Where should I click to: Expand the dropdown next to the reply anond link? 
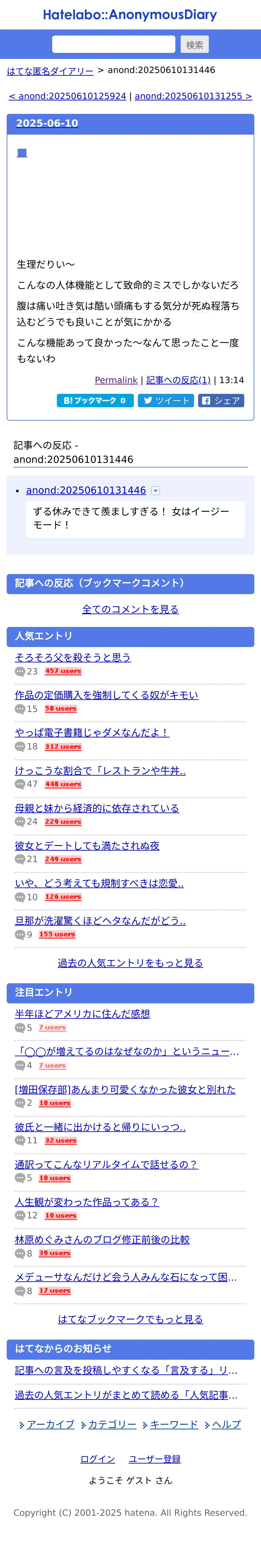coord(155,491)
